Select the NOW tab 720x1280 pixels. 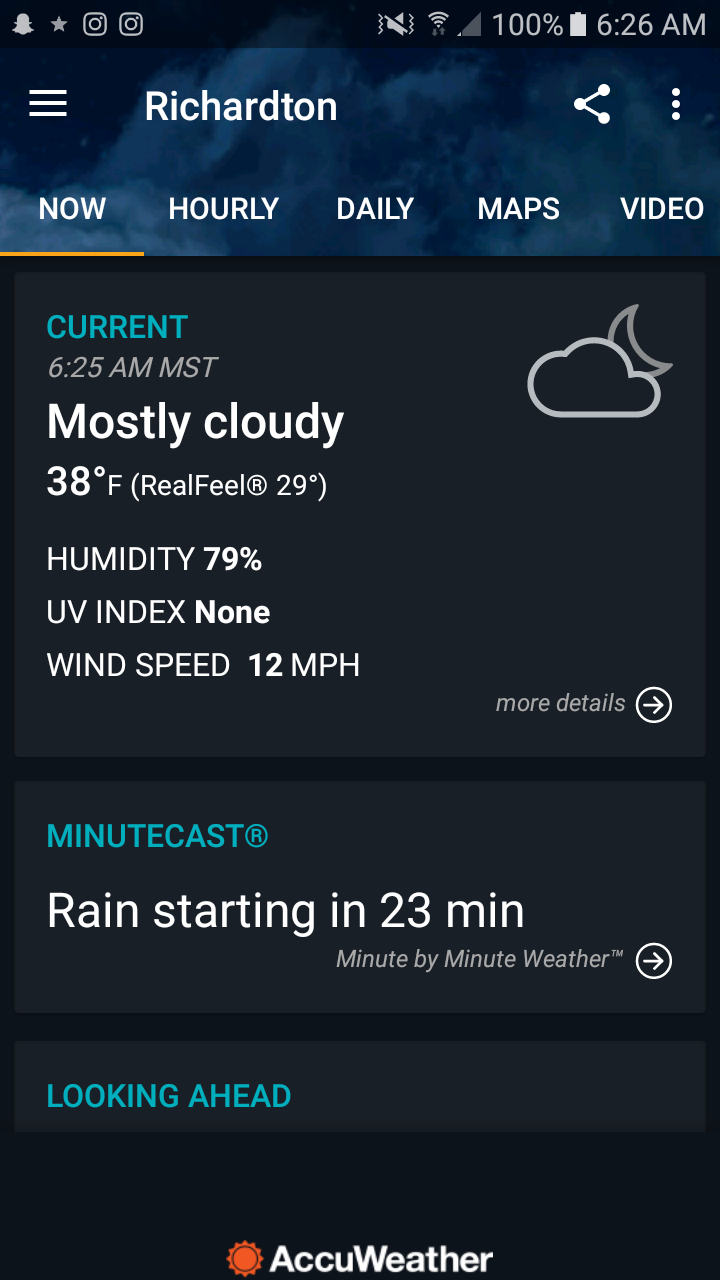72,209
